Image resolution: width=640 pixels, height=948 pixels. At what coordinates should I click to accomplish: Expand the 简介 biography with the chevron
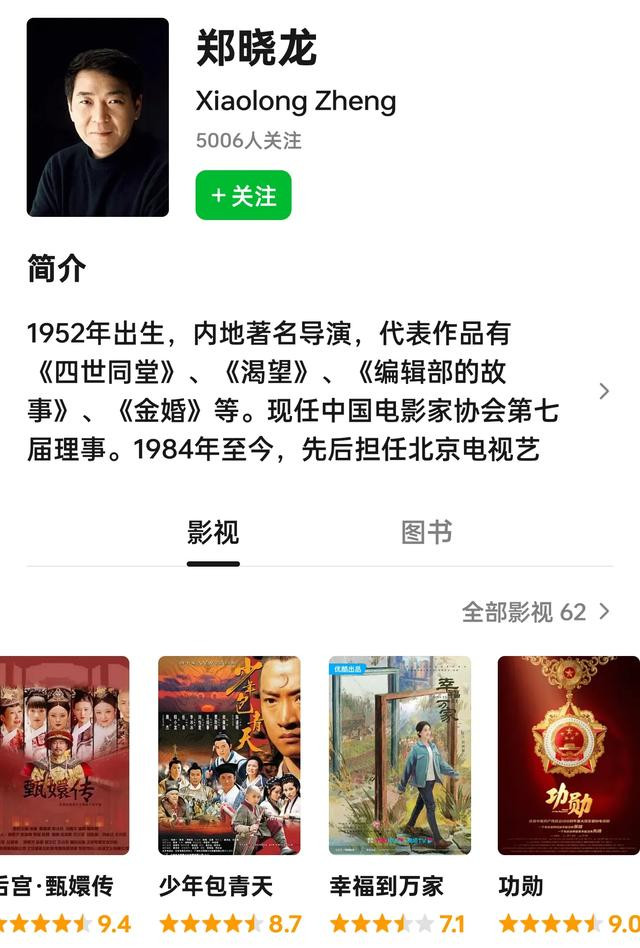click(x=604, y=391)
